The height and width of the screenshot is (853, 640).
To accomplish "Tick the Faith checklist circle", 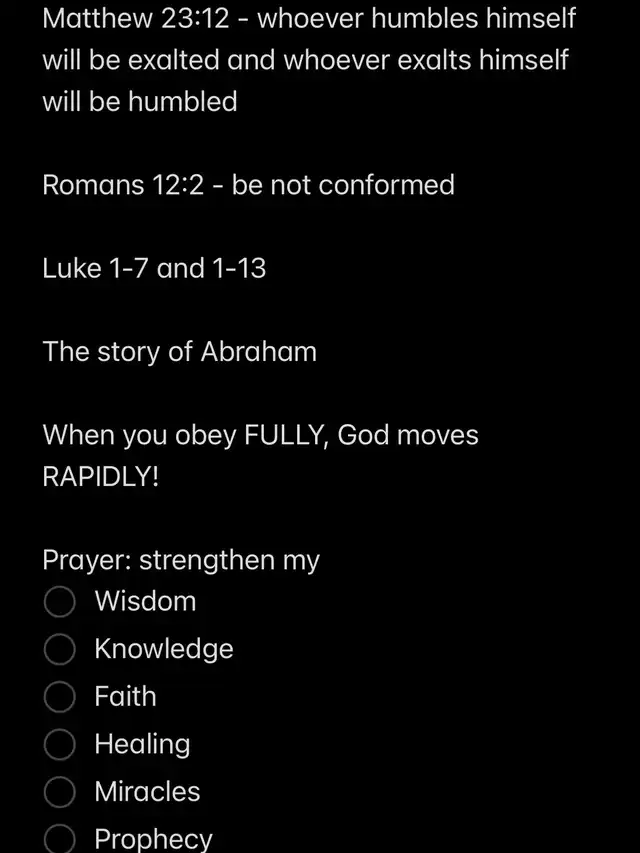I will click(60, 697).
